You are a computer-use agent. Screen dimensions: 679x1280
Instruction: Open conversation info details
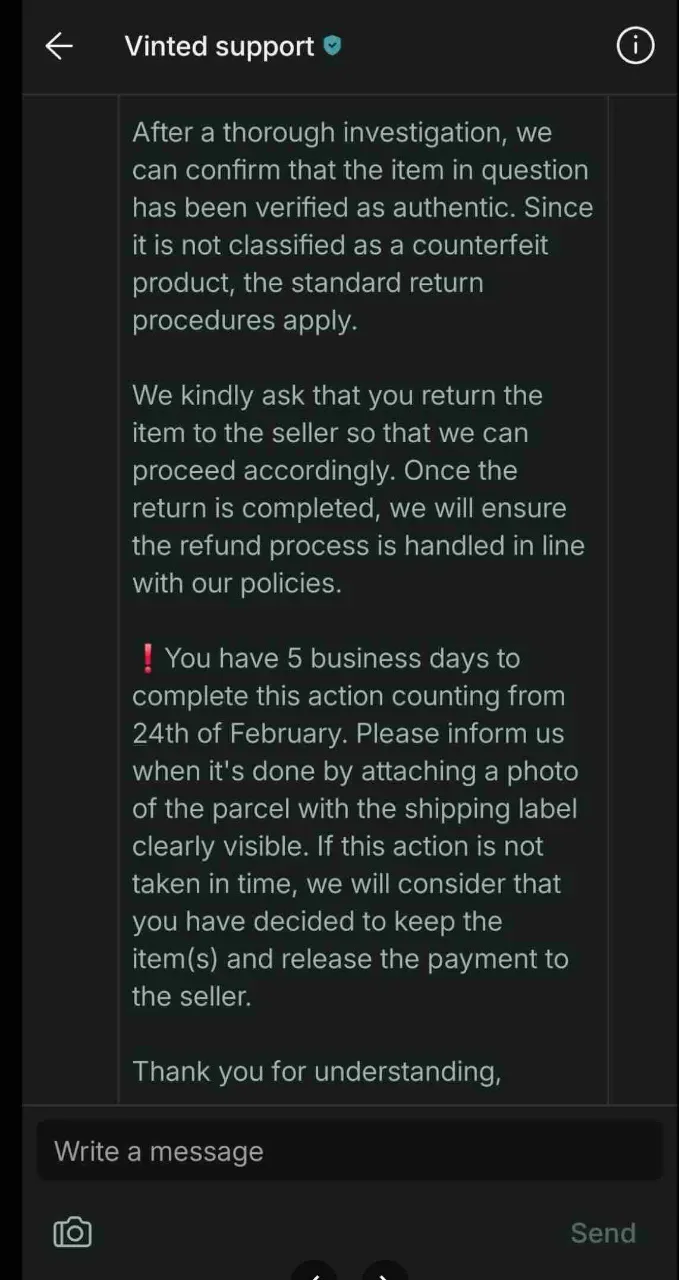point(635,46)
